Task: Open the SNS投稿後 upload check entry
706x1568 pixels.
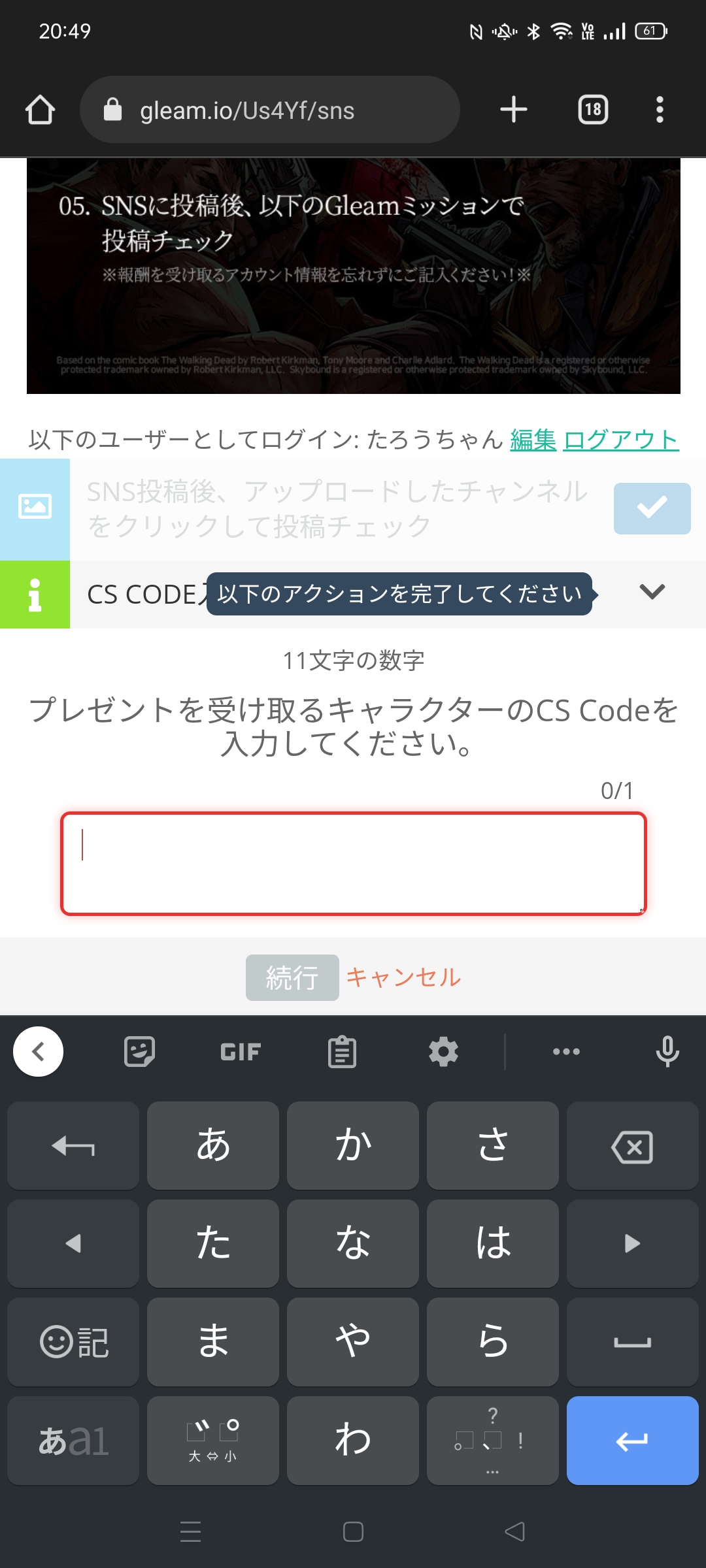Action: 337,509
